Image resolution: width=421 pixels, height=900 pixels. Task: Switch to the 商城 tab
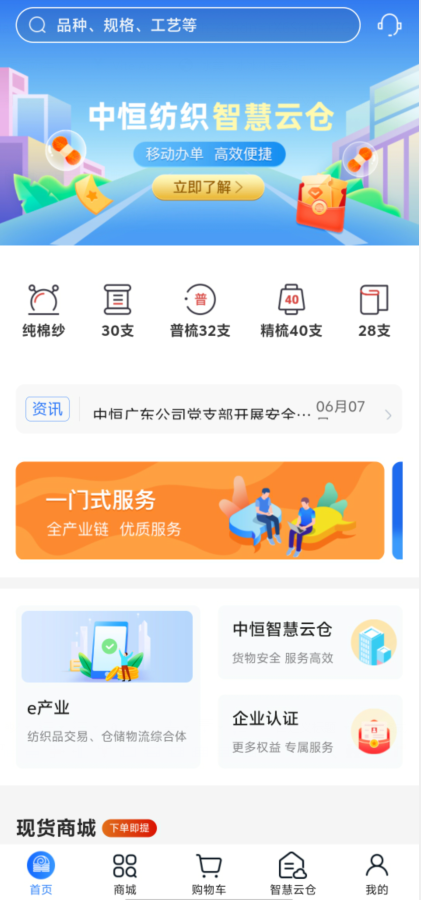[x=125, y=873]
